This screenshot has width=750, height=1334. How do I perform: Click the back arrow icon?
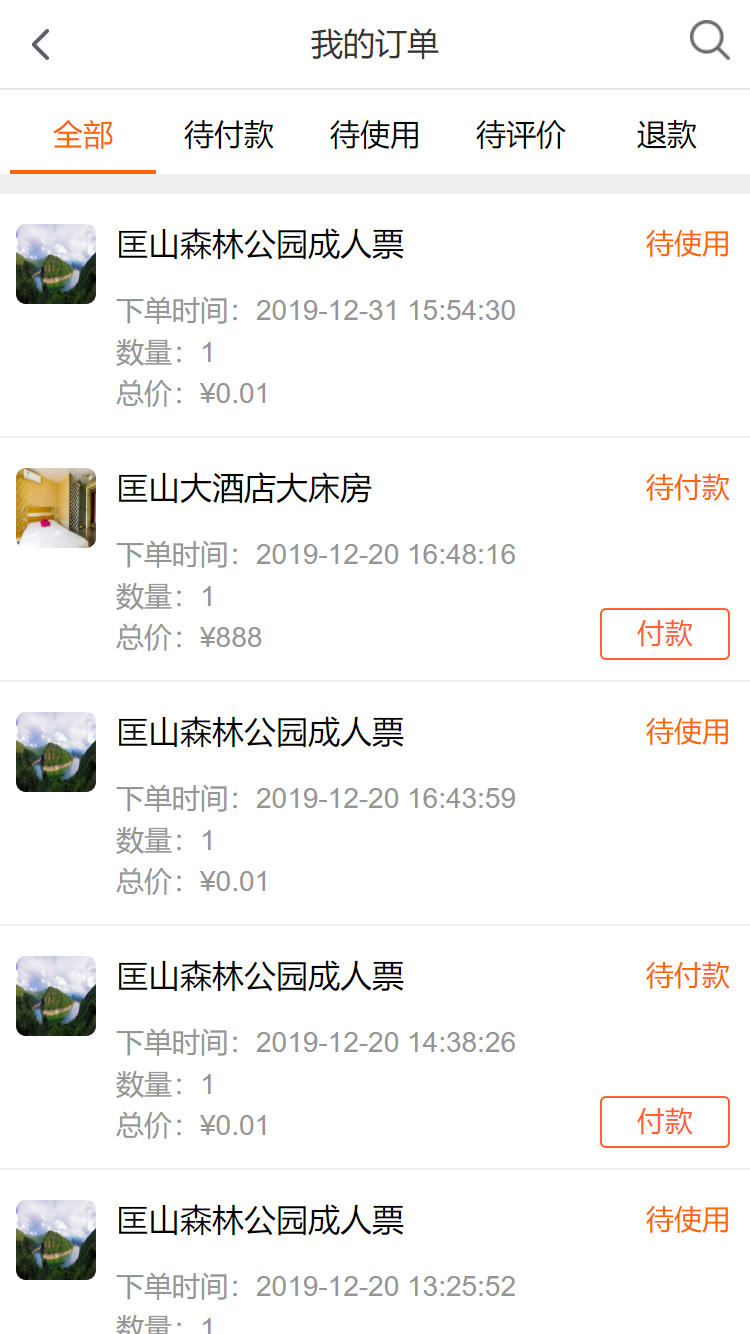(x=39, y=44)
